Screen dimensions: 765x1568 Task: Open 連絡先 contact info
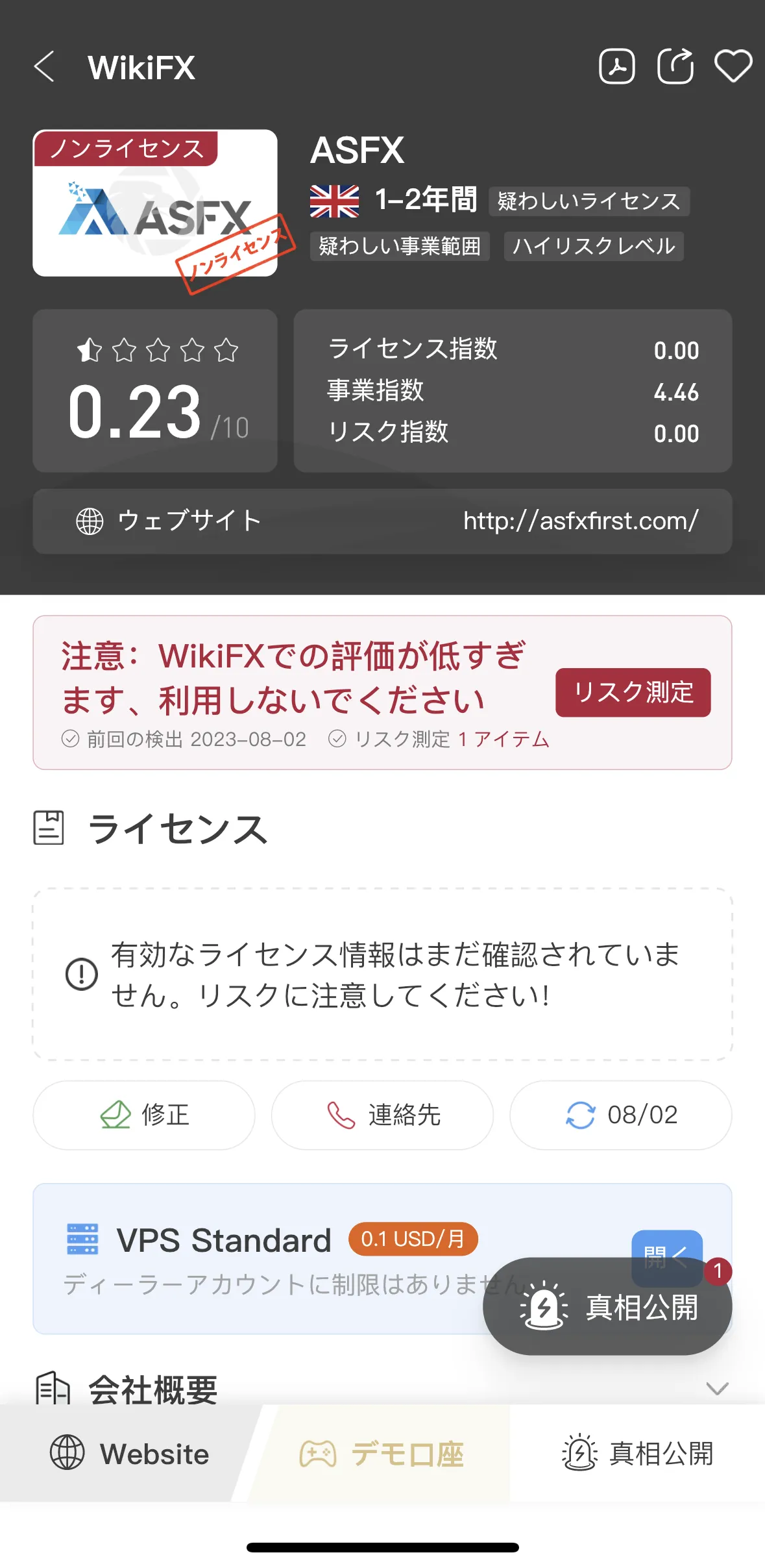click(x=382, y=1115)
